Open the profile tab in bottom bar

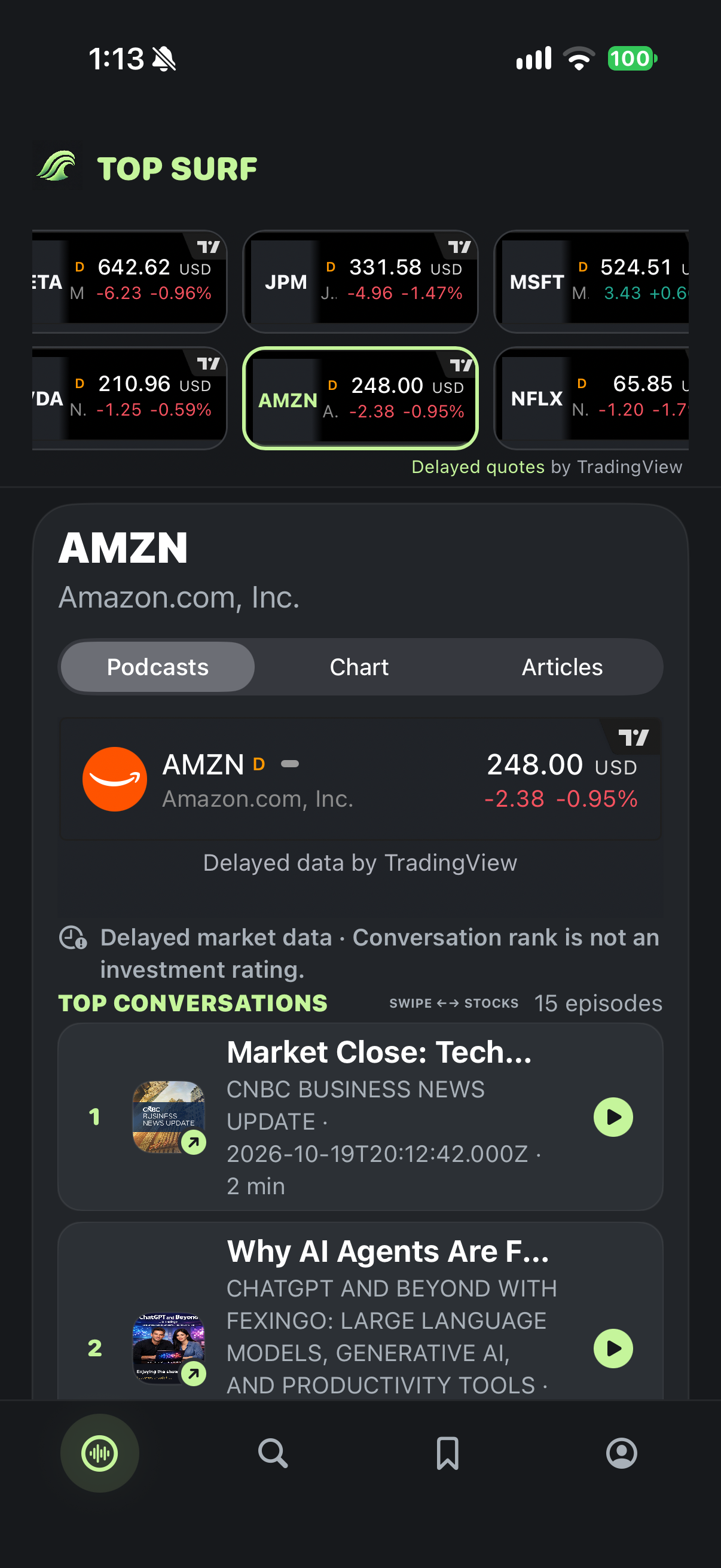tap(621, 1454)
